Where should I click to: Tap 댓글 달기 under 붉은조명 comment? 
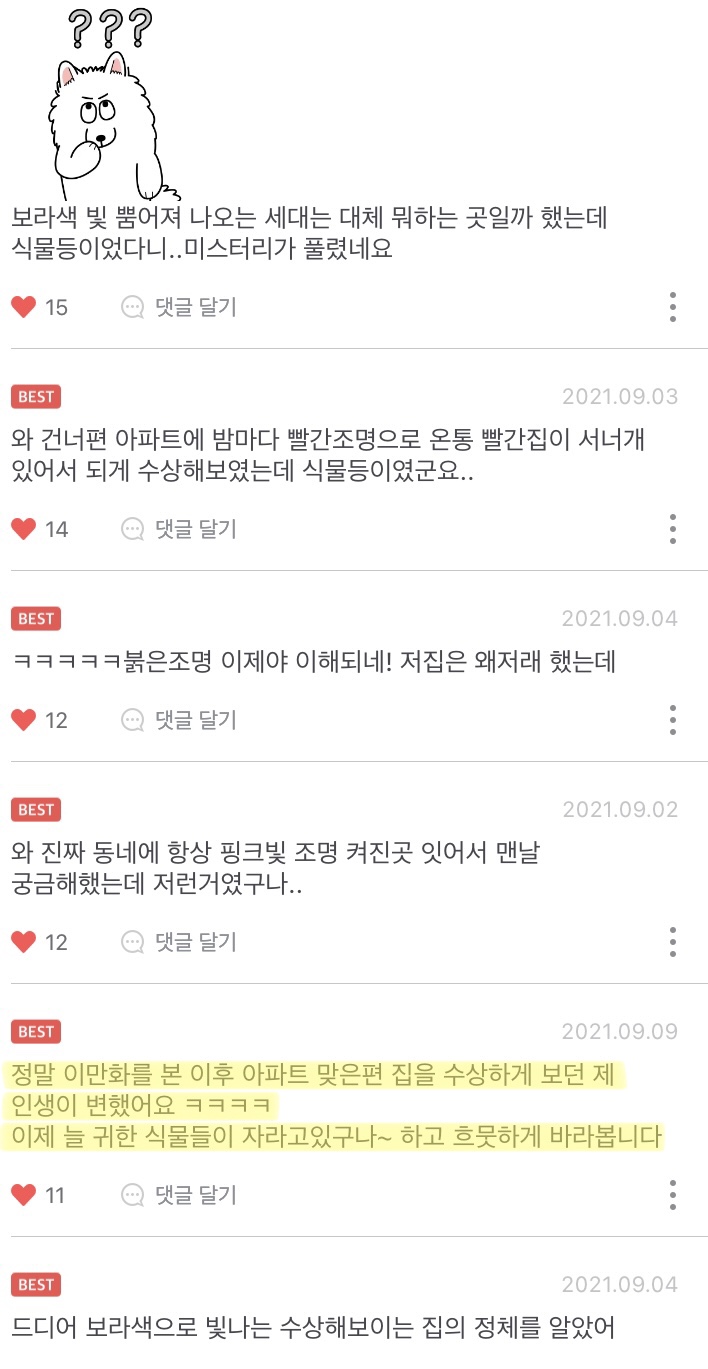coord(180,720)
